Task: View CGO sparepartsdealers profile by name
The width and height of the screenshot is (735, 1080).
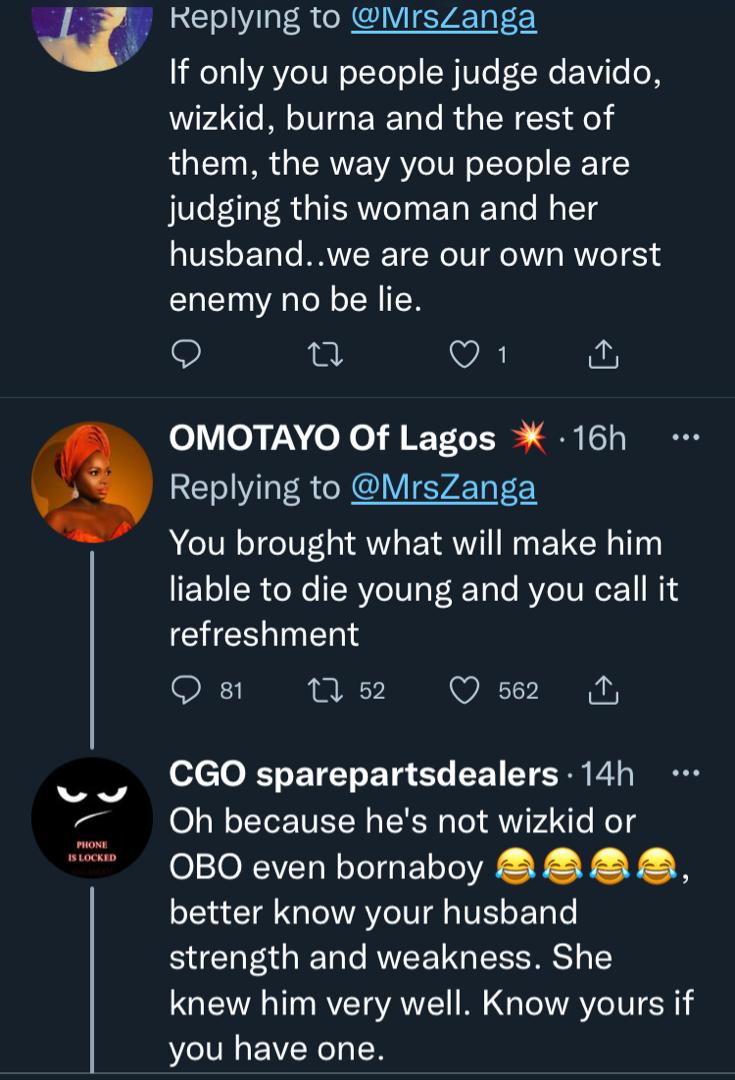Action: (x=363, y=773)
